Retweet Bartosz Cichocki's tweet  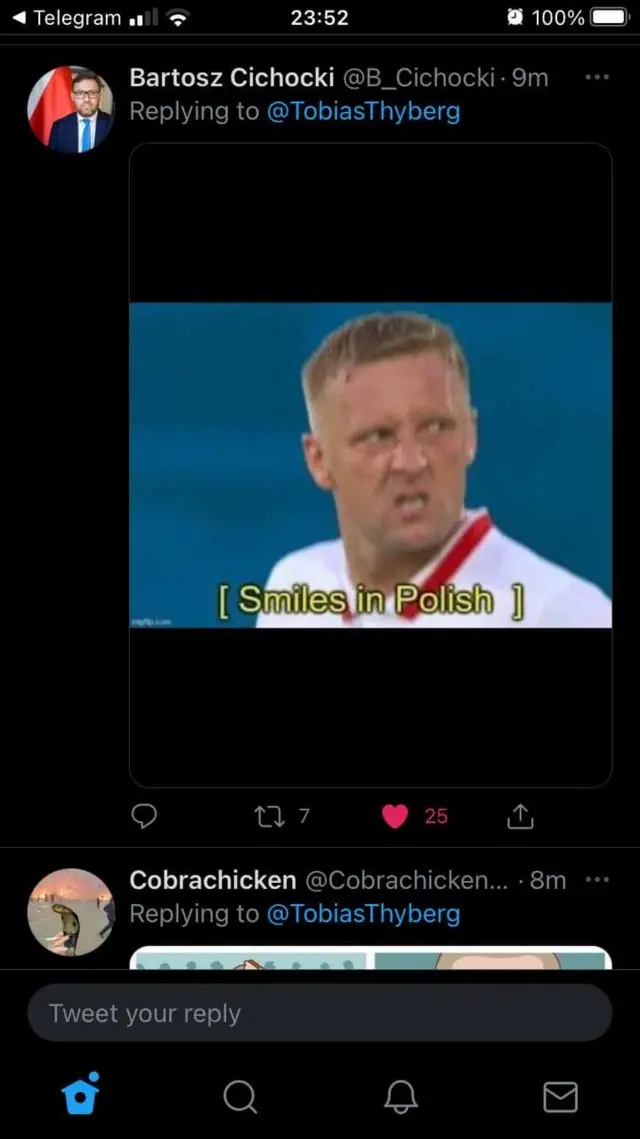[270, 816]
